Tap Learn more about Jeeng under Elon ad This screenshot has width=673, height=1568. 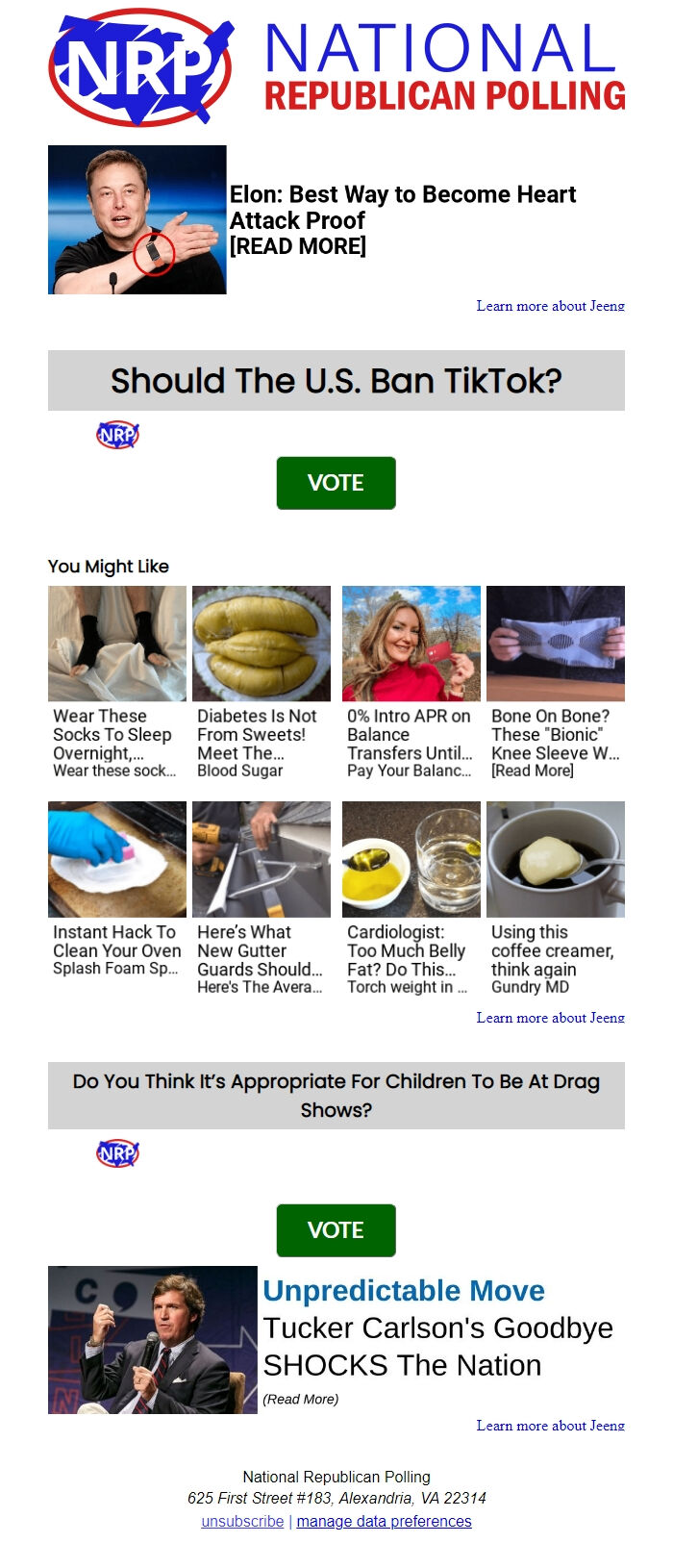point(550,306)
